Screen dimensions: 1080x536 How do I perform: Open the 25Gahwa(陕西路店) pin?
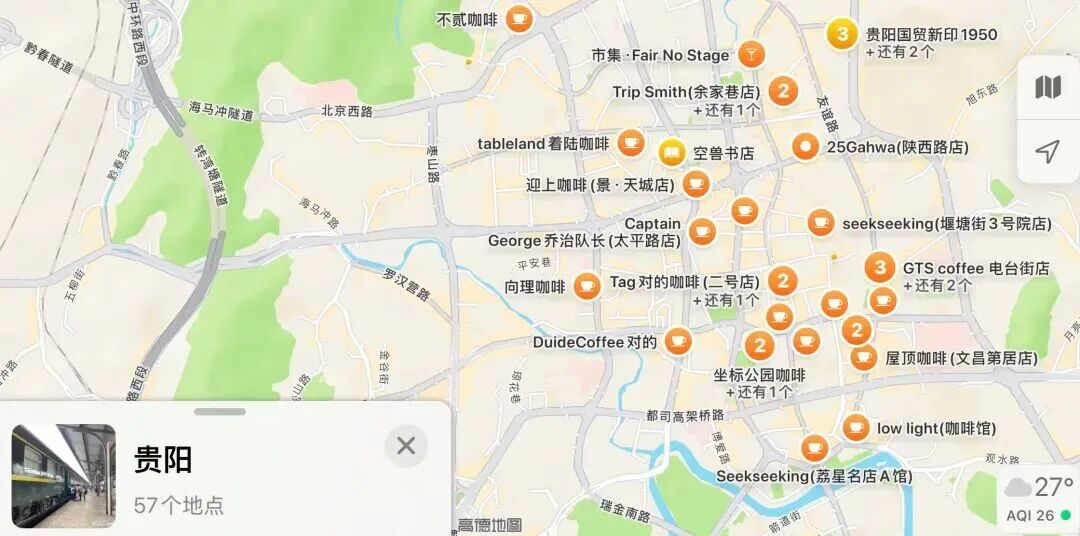coord(805,147)
